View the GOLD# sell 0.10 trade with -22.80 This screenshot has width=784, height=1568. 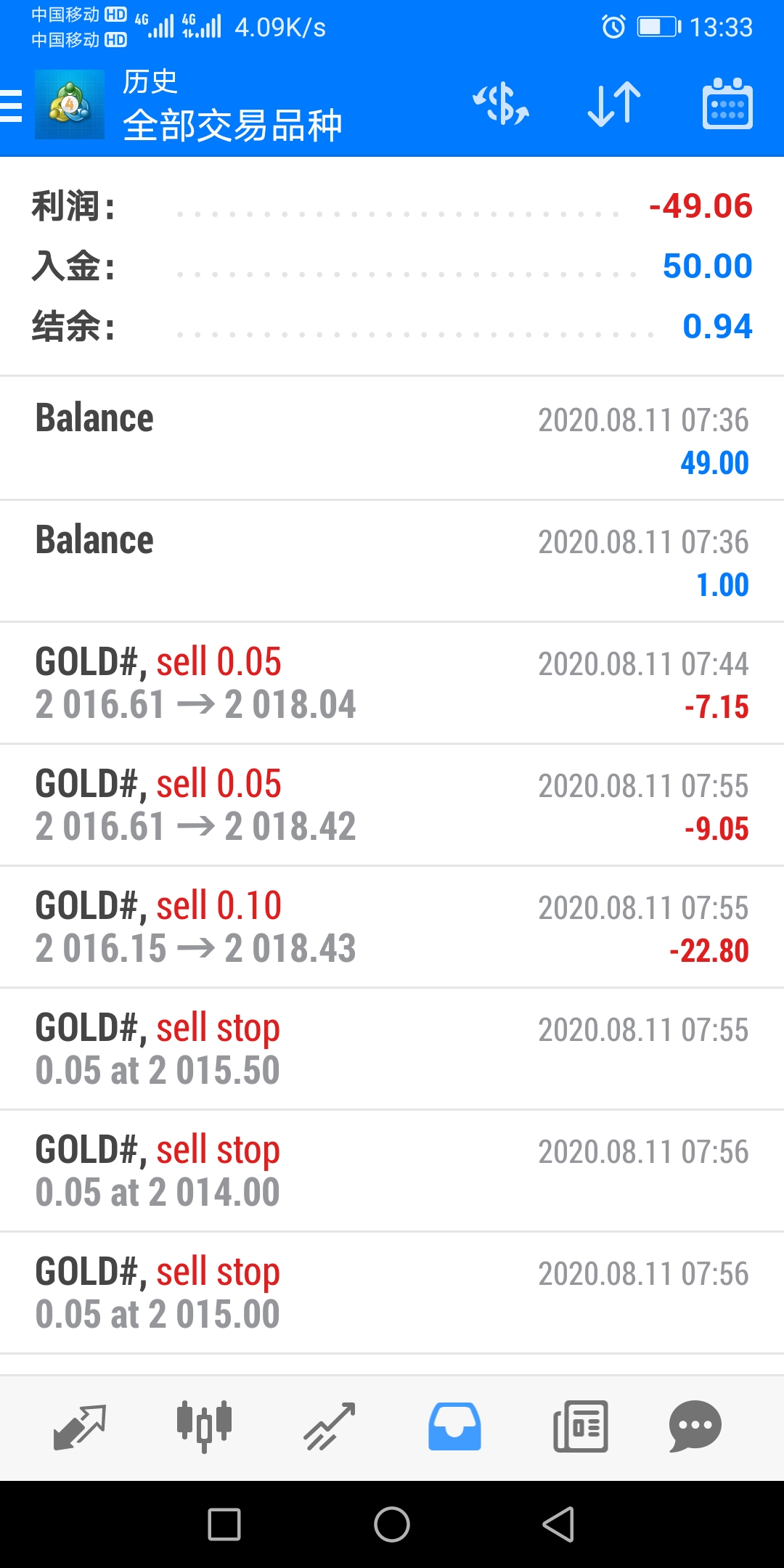click(x=392, y=926)
